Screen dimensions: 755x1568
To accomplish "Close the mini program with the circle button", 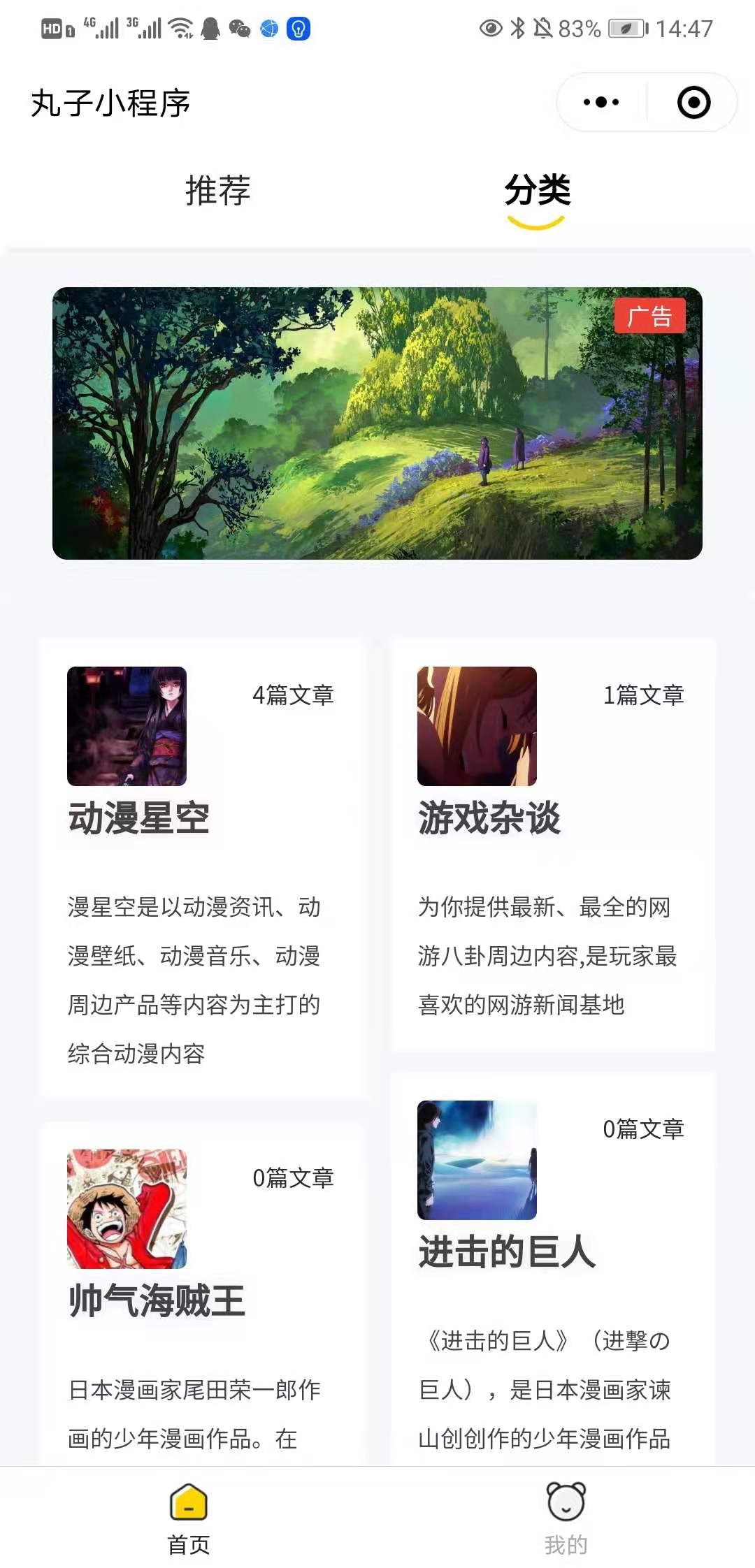I will point(693,103).
